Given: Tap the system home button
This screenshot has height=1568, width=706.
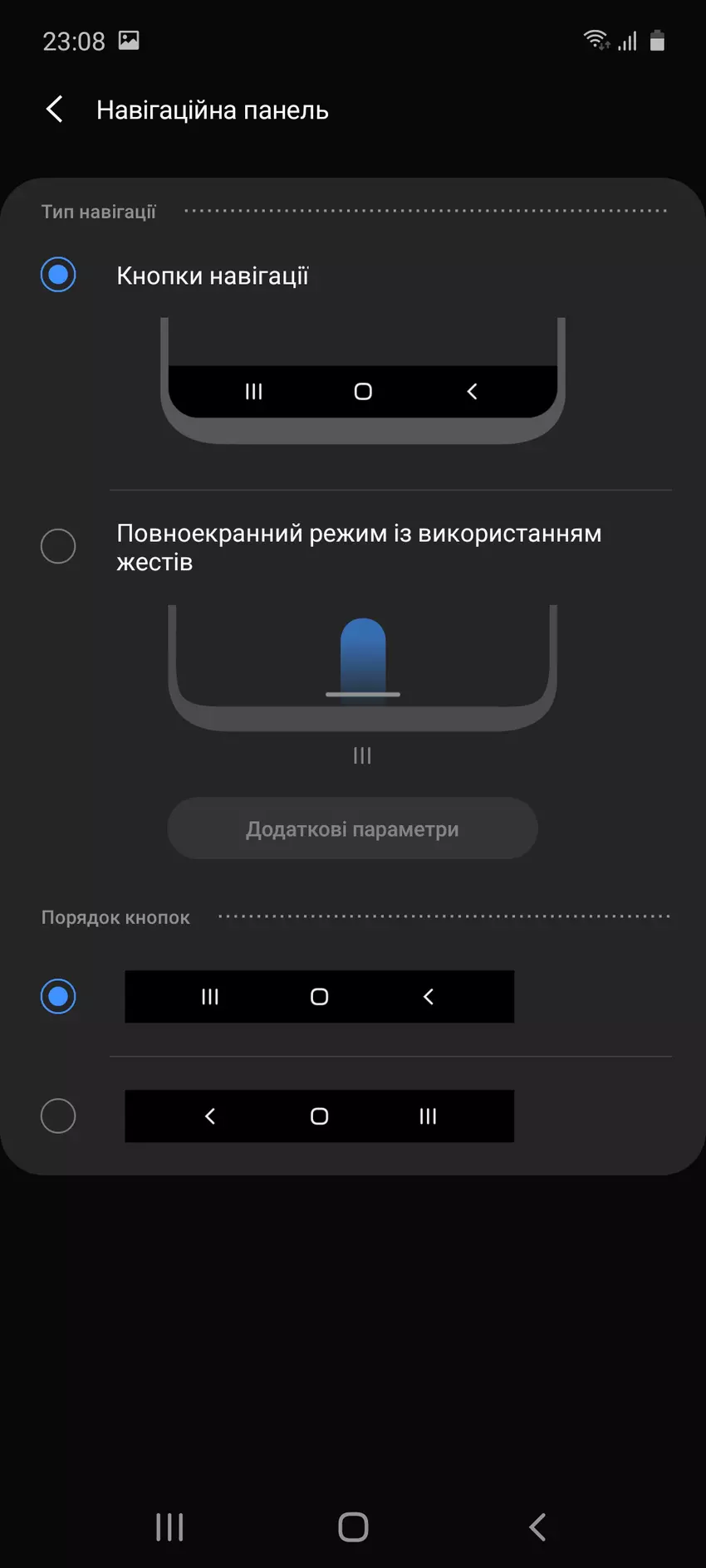Looking at the screenshot, I should (x=353, y=1526).
